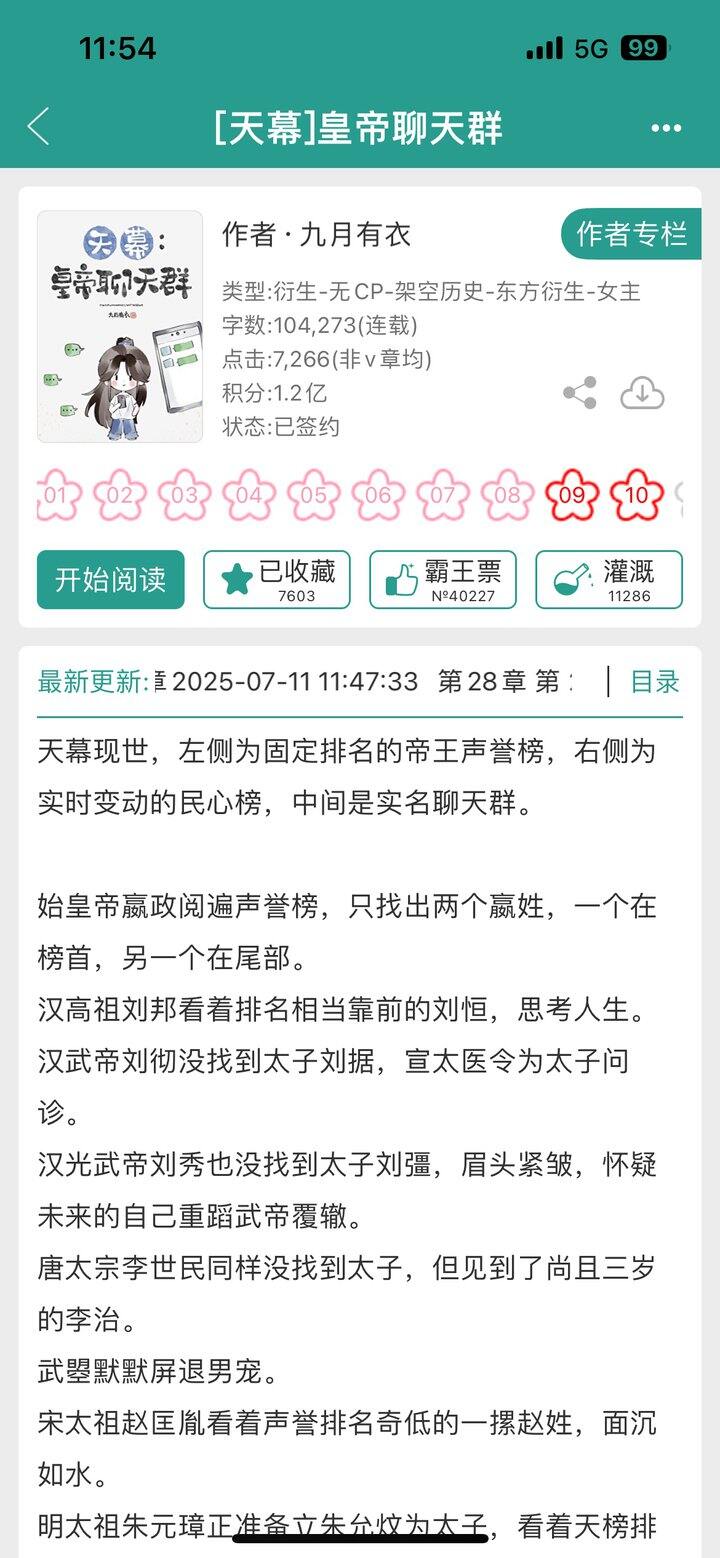Image resolution: width=720 pixels, height=1558 pixels.
Task: Expand the 最新更新 chapter entry
Action: click(90, 681)
